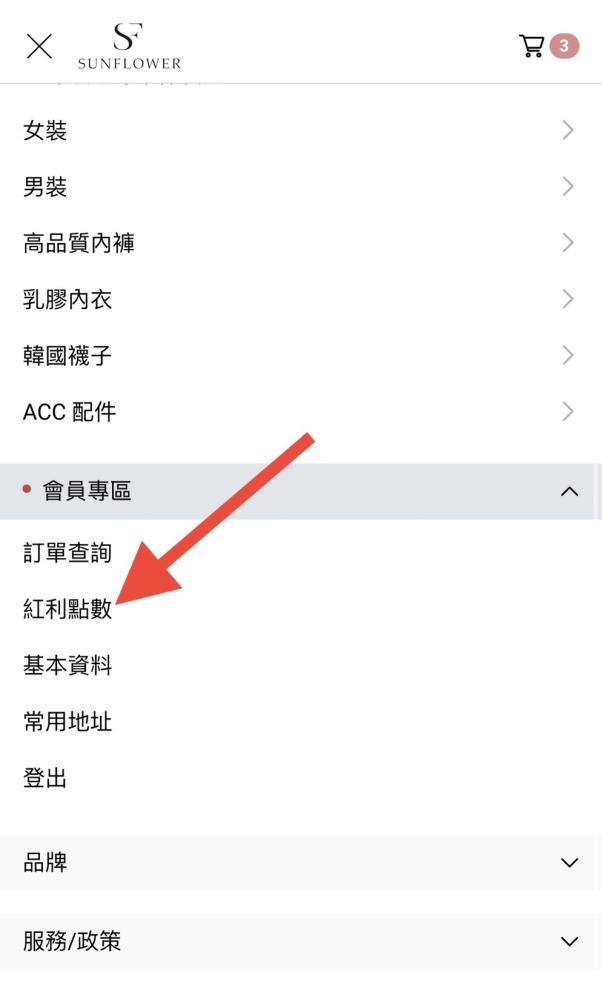Close the side menu
The width and height of the screenshot is (602, 999).
pos(39,47)
